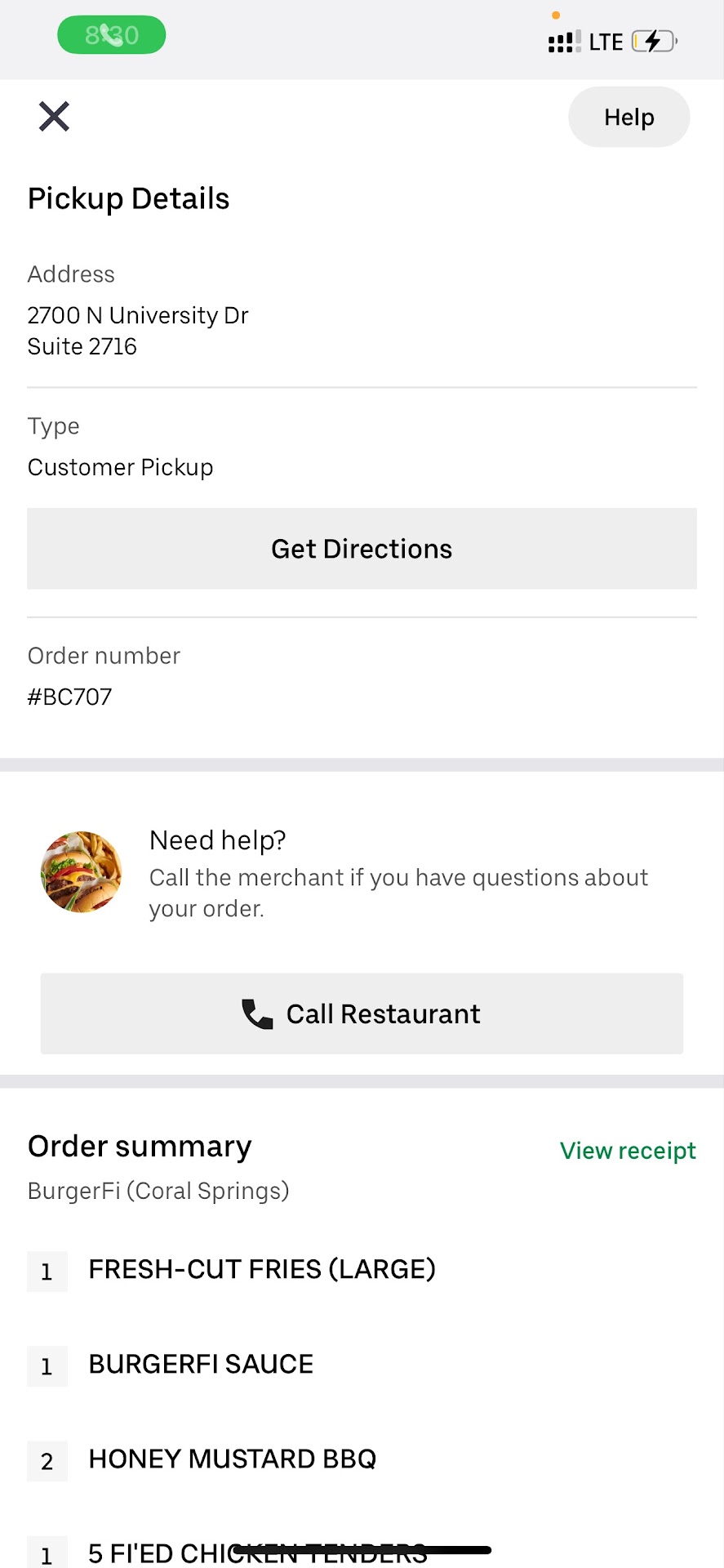Close the Pickup Details screen
The image size is (724, 1568).
54,117
